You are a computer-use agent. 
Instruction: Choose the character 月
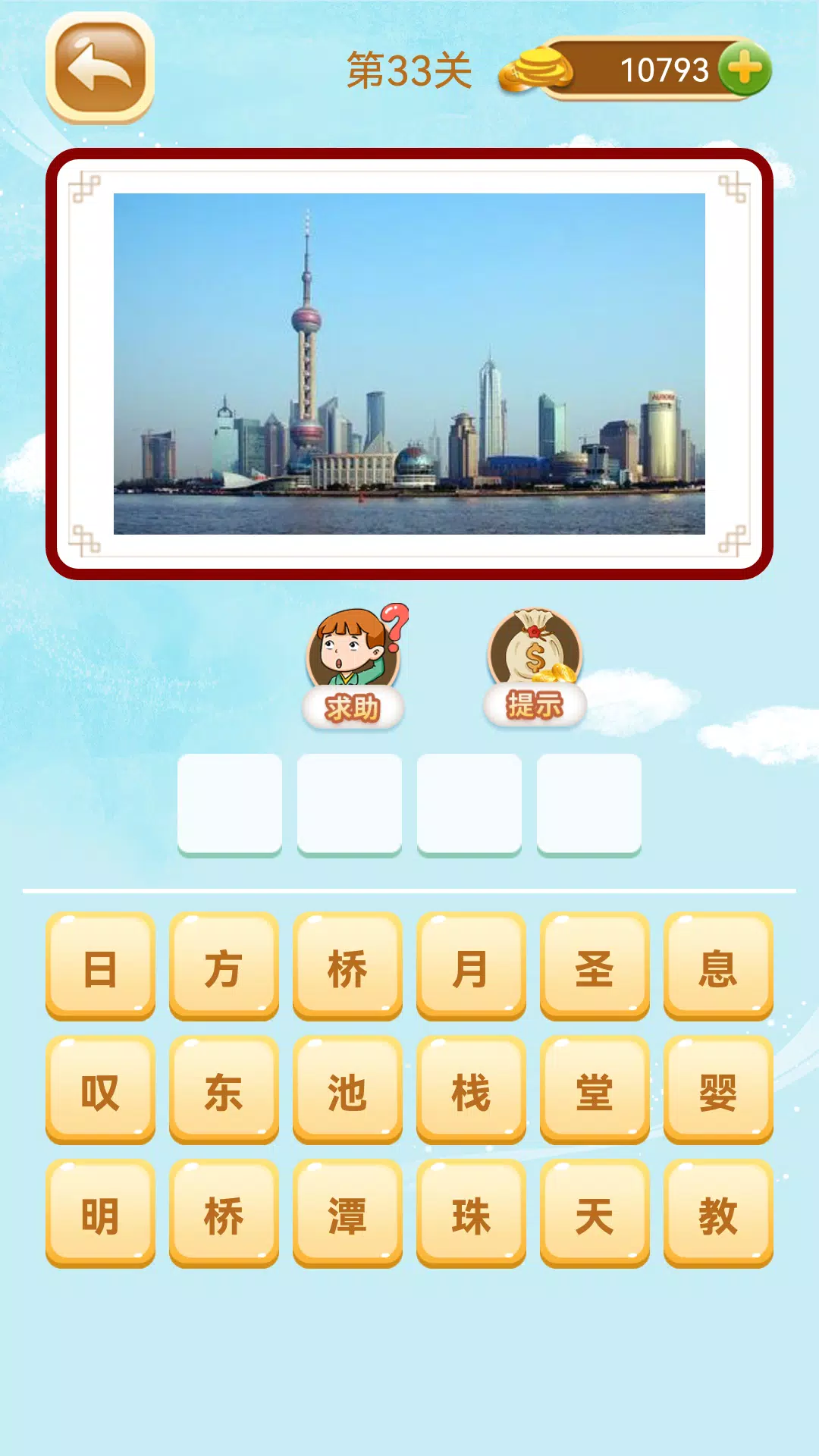pos(471,967)
